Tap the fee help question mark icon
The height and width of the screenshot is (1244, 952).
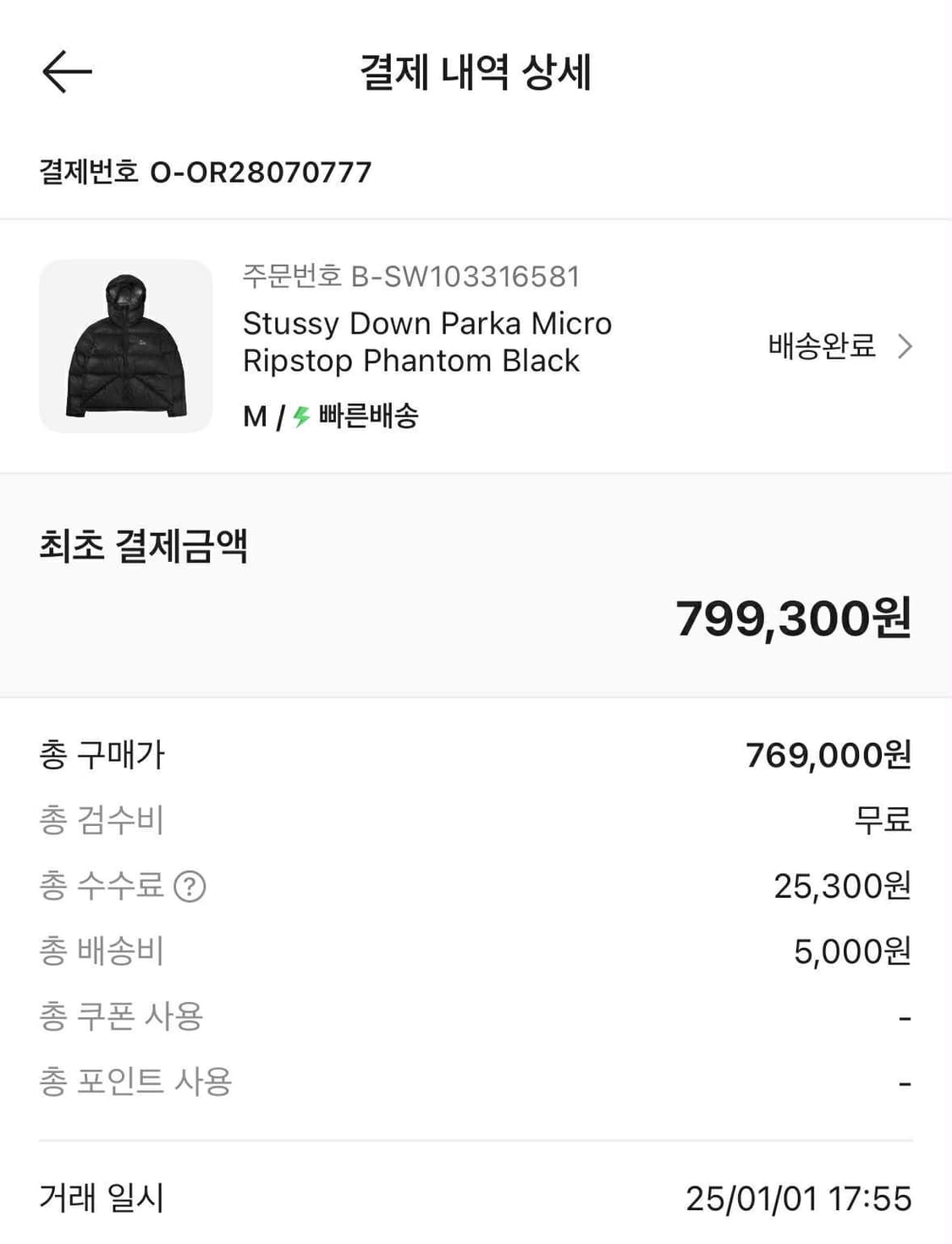pyautogui.click(x=190, y=886)
